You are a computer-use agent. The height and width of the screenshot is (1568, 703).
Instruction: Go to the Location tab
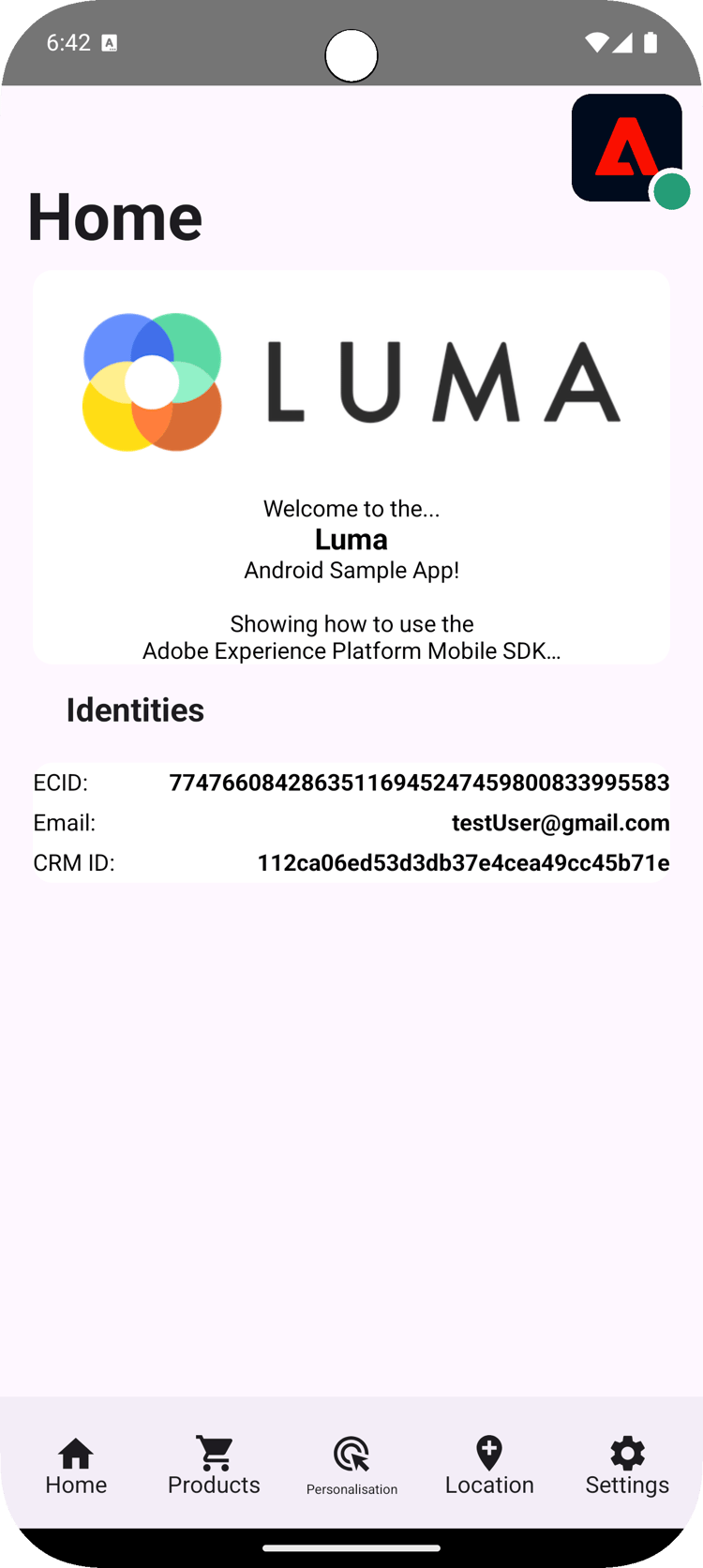pyautogui.click(x=489, y=1465)
